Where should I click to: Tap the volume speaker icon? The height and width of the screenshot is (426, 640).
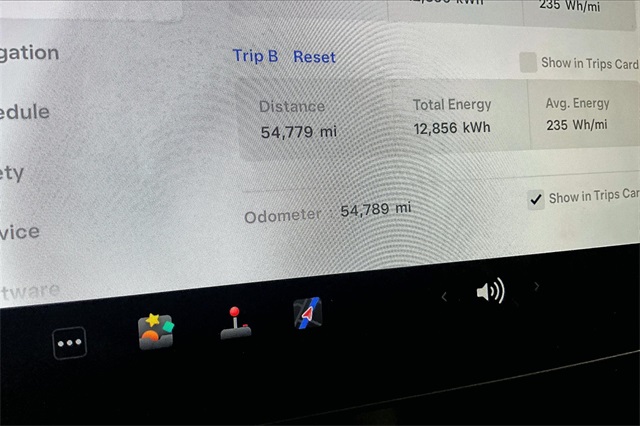coord(490,292)
